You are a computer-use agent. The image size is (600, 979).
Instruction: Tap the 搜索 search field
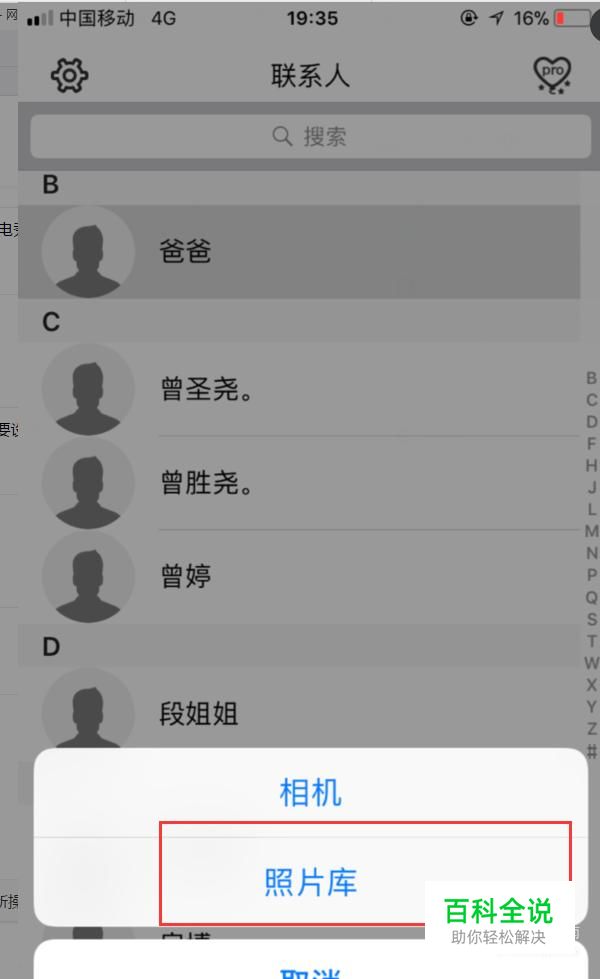tap(310, 136)
